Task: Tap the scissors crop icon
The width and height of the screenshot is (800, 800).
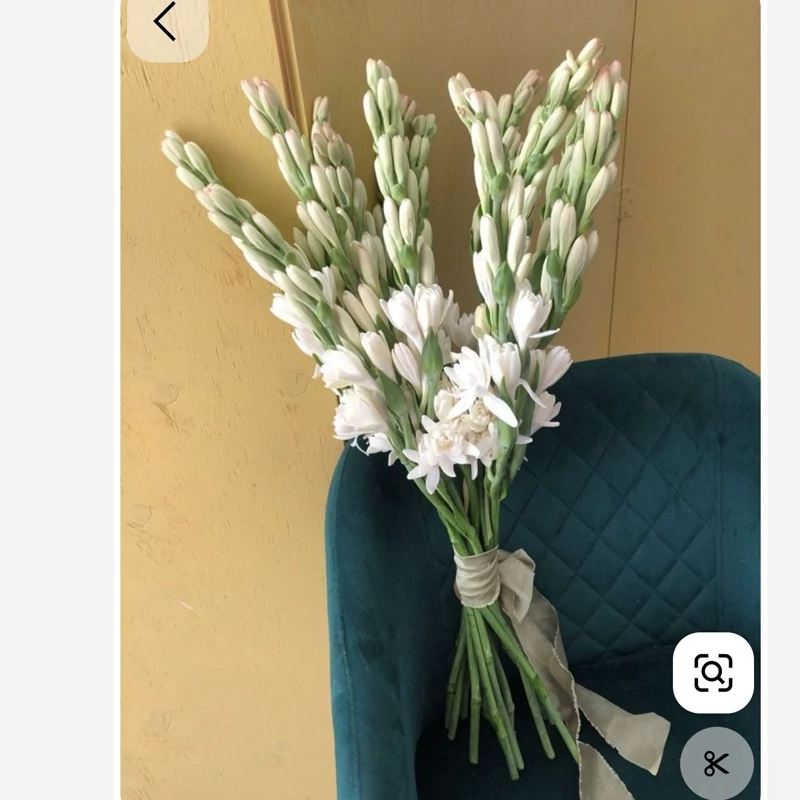Action: click(x=716, y=764)
